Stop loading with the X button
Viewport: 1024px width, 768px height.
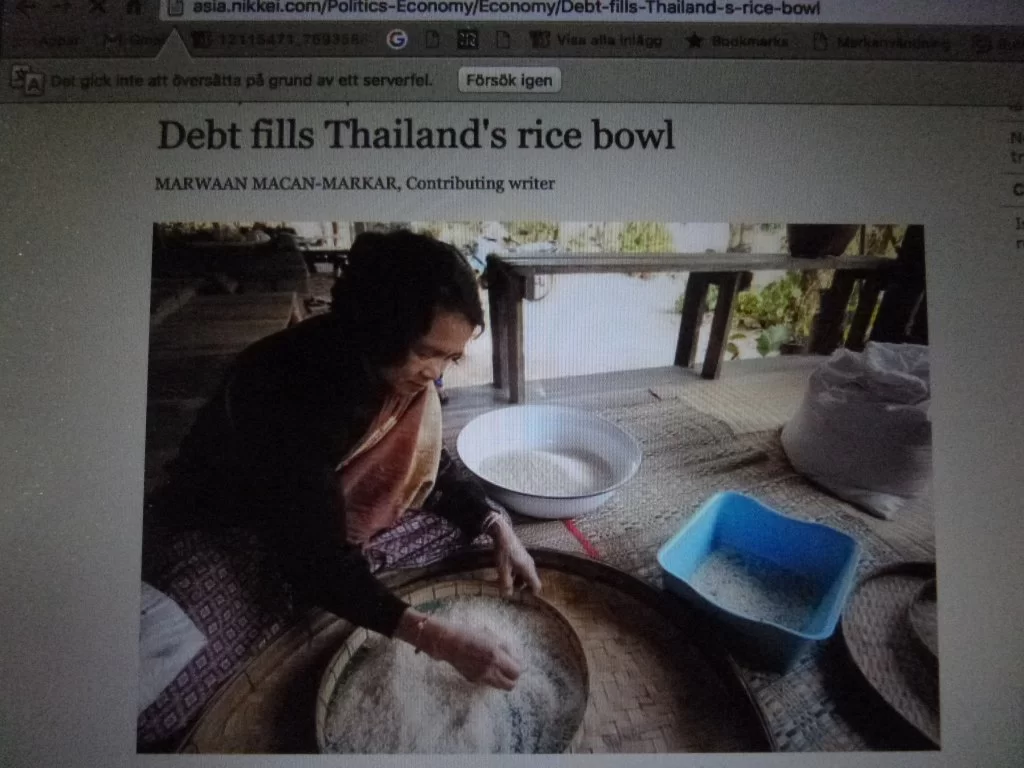[97, 5]
